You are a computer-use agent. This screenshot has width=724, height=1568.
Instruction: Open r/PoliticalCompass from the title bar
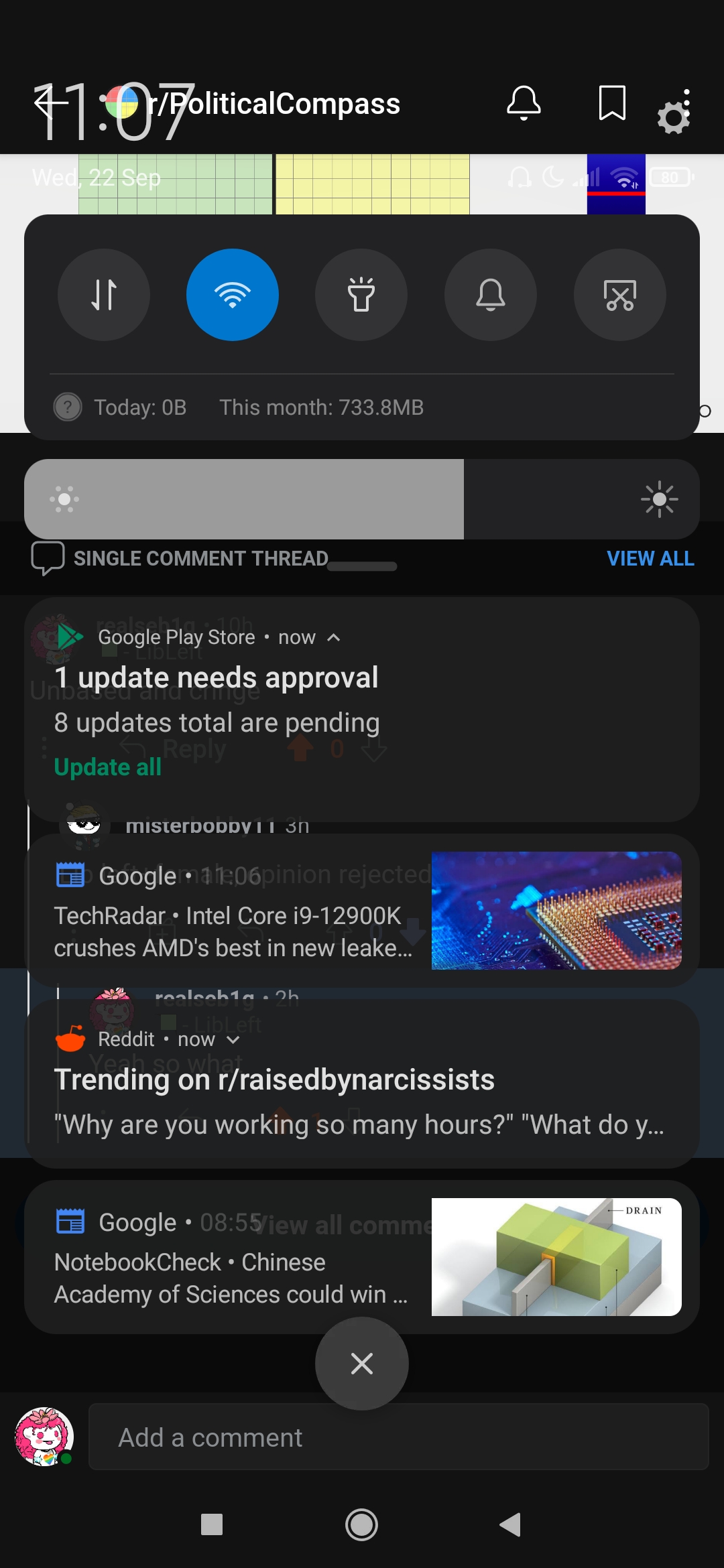pos(275,103)
